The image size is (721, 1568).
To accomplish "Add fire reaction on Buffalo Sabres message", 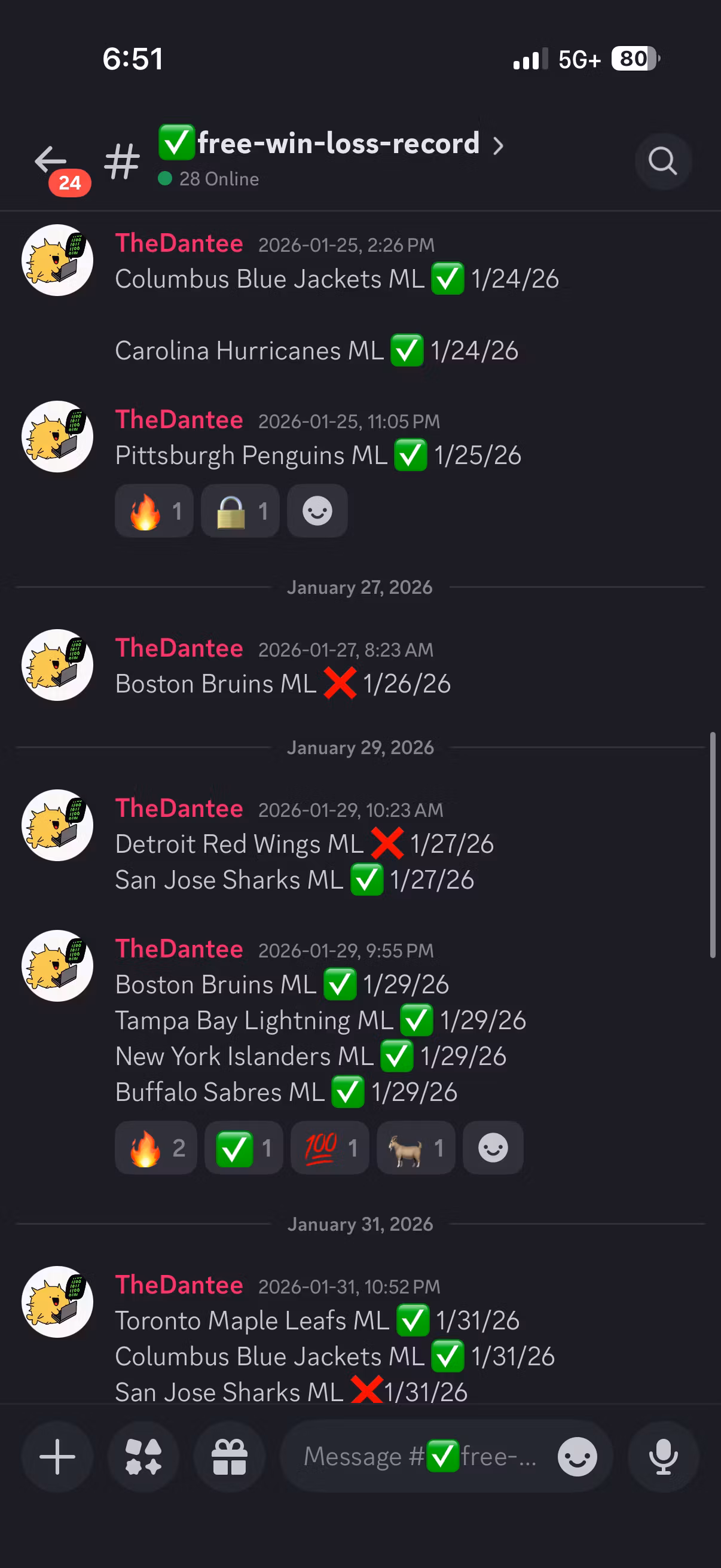I will [156, 1148].
